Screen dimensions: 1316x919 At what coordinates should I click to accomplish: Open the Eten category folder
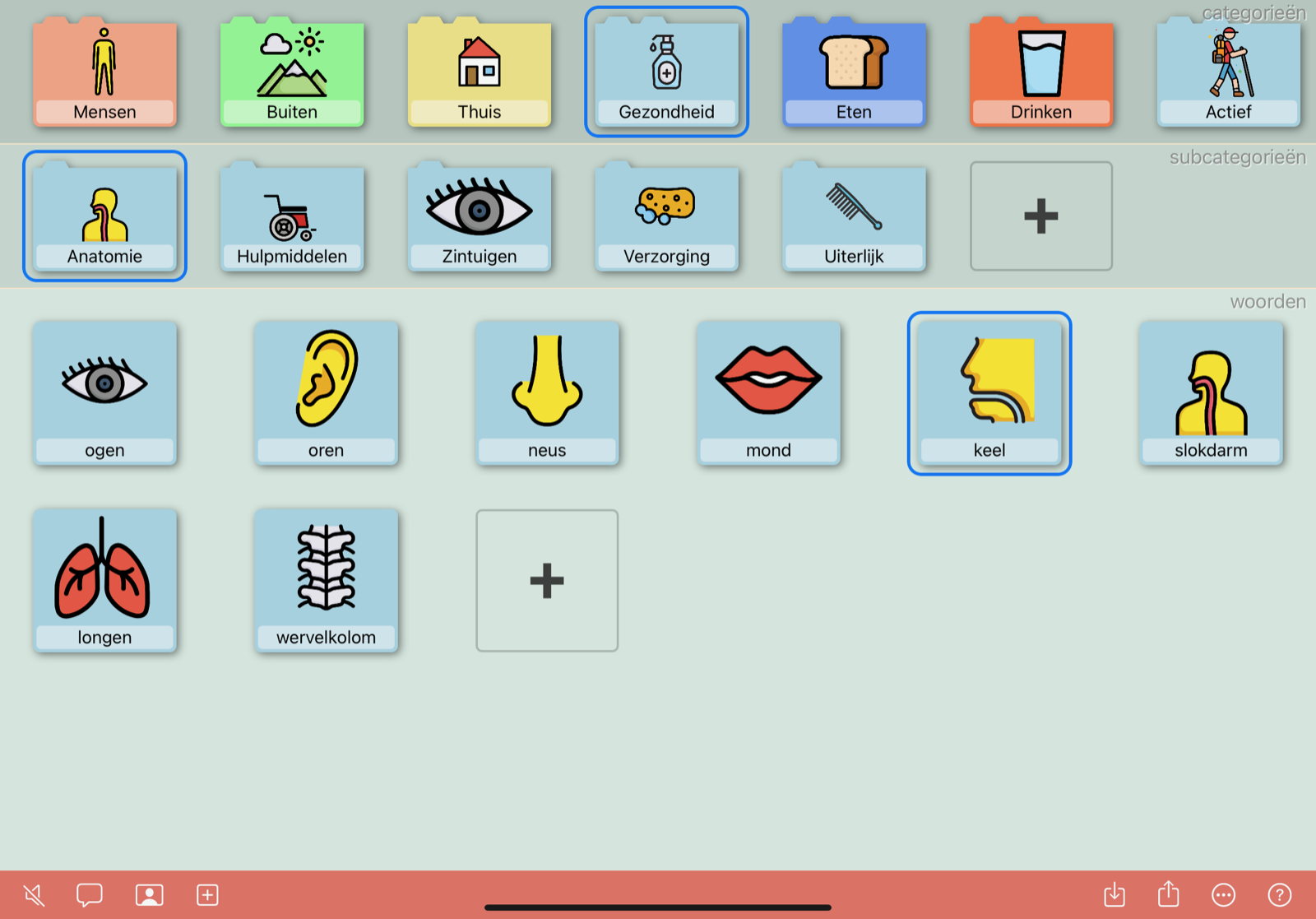click(x=854, y=72)
